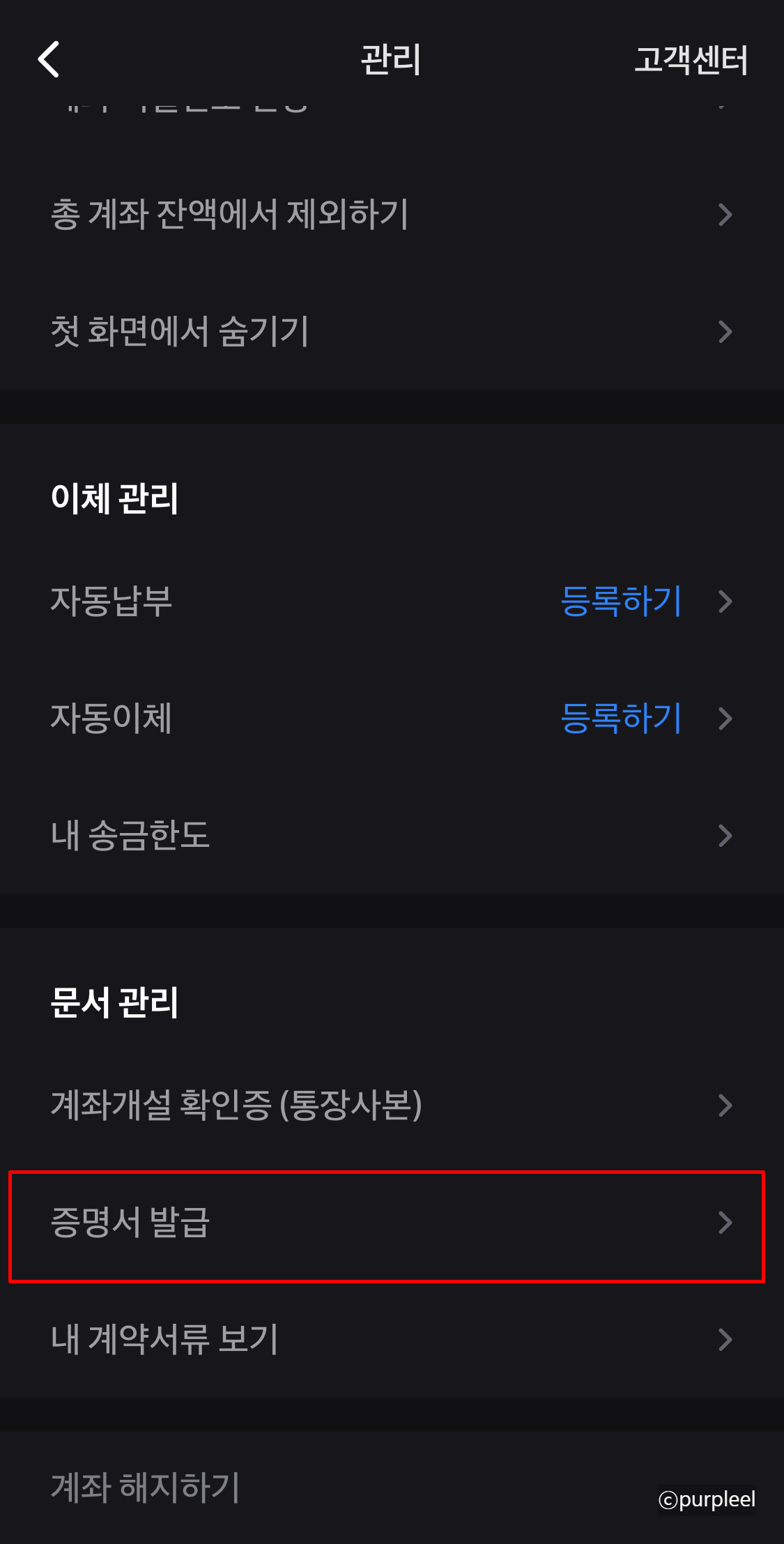
Task: Click the chevron beside 첫 화면에서 숨기기
Action: click(725, 333)
